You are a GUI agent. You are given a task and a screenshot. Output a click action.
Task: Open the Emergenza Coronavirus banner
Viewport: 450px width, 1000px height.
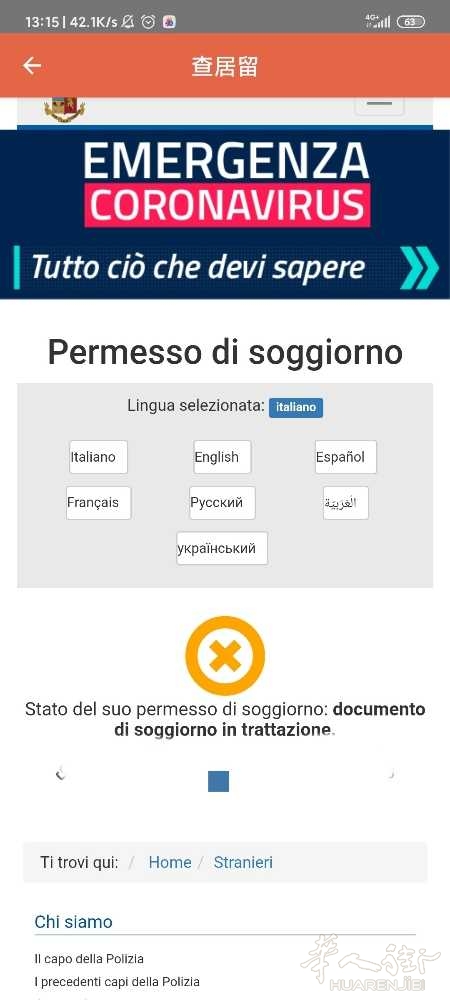tap(225, 214)
